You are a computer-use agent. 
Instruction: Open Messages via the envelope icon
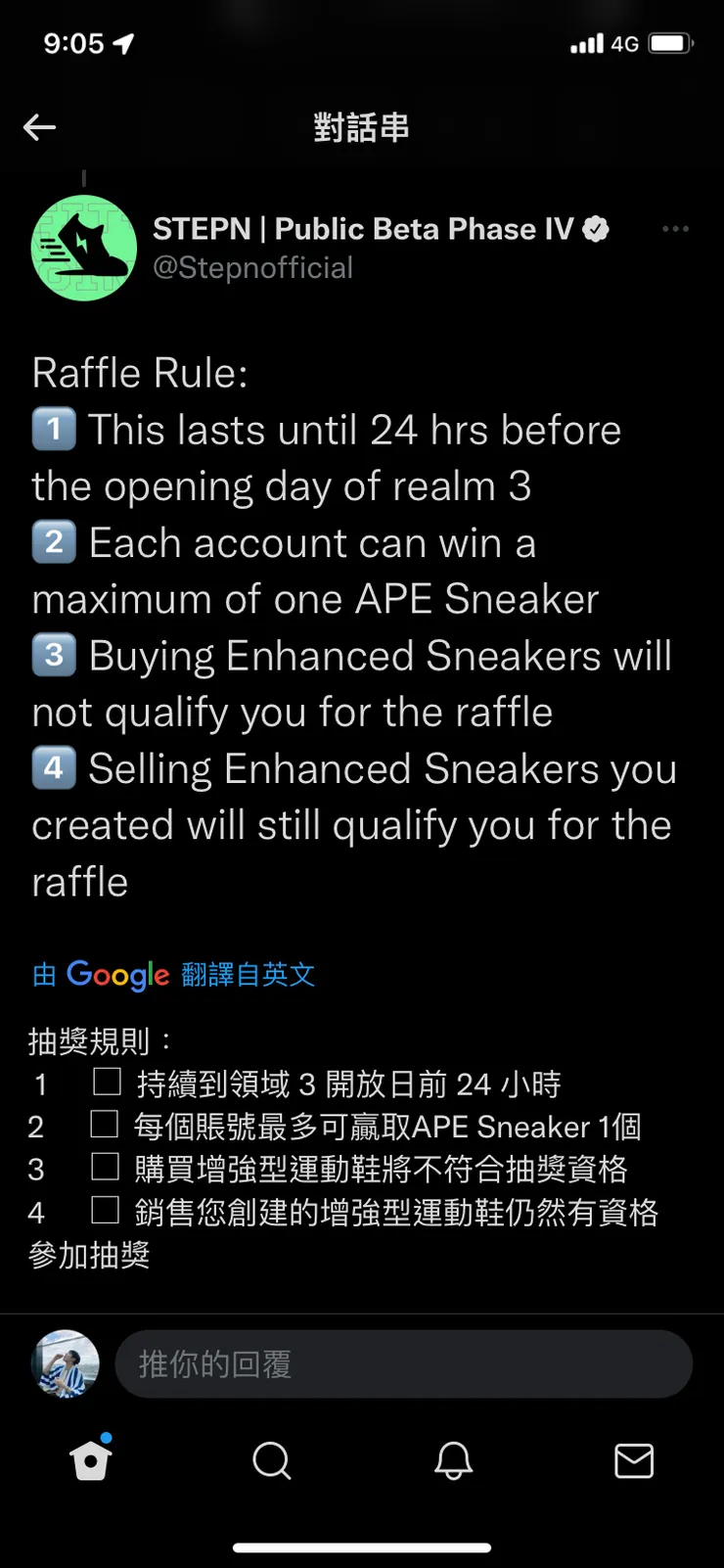point(633,1461)
